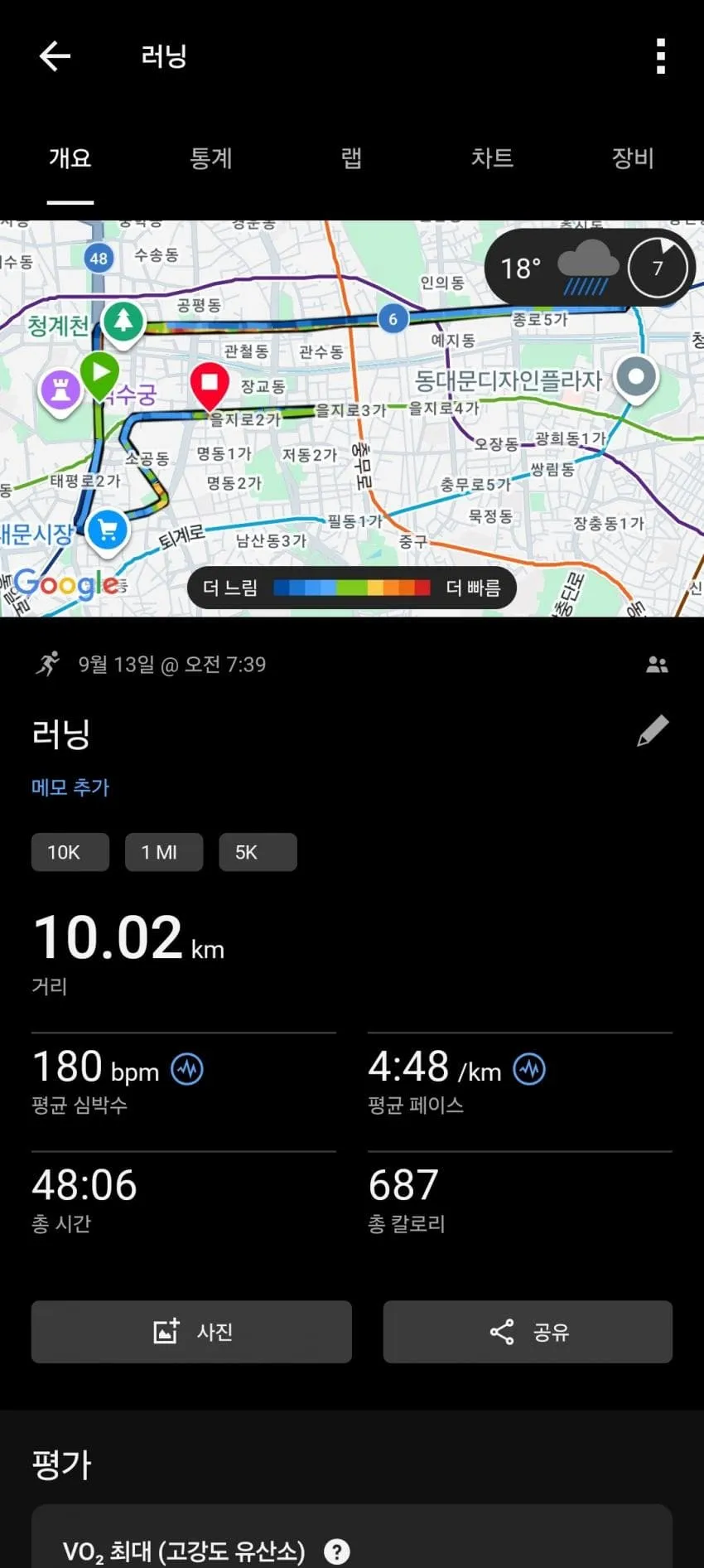Screen dimensions: 704x1568
Task: Select the 1 MI chip
Action: coord(164,852)
